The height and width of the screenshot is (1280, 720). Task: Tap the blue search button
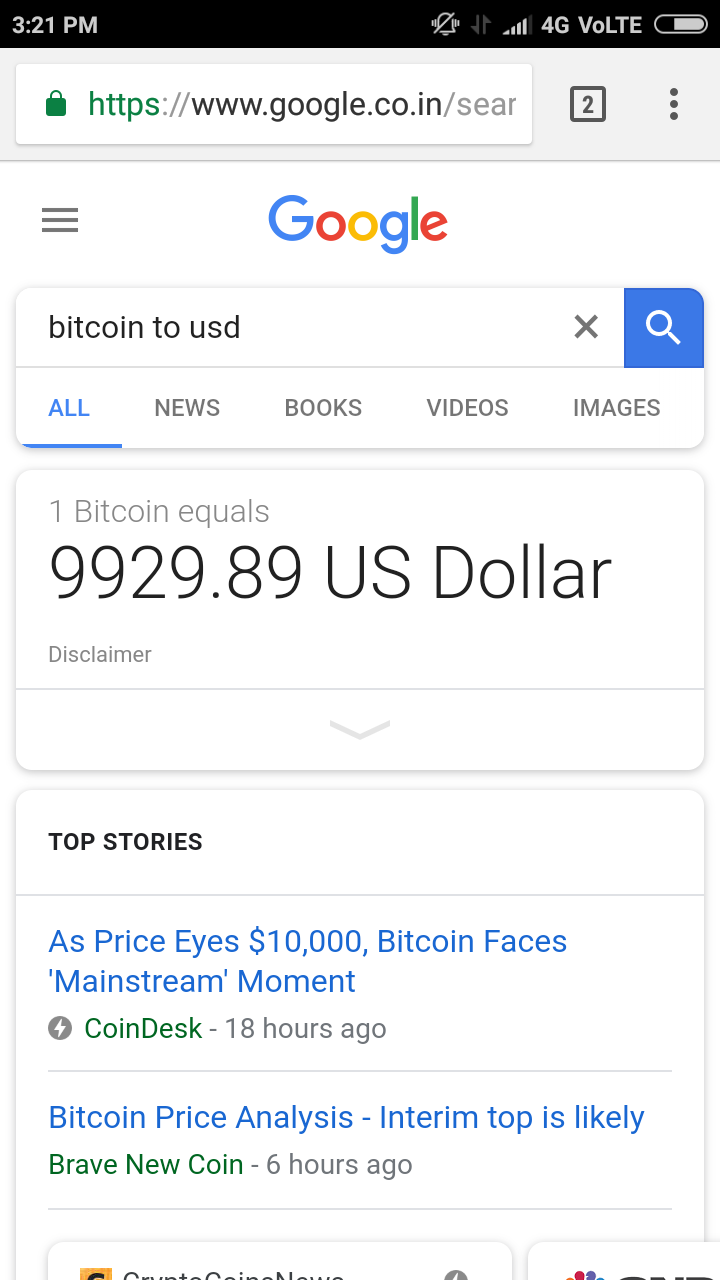(x=663, y=327)
